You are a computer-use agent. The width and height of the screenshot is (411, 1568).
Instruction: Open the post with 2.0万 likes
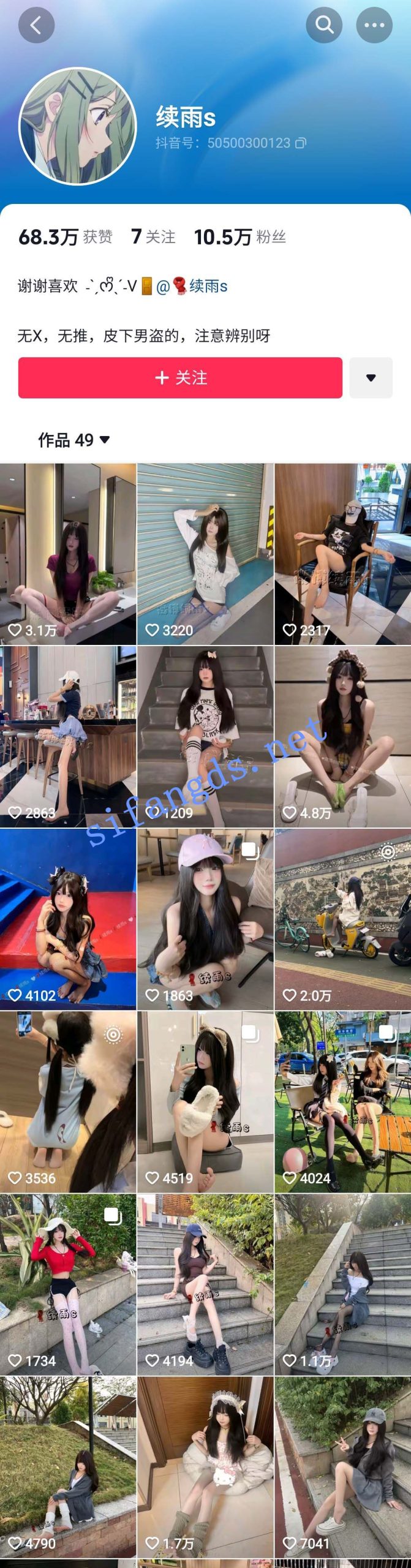(x=342, y=919)
